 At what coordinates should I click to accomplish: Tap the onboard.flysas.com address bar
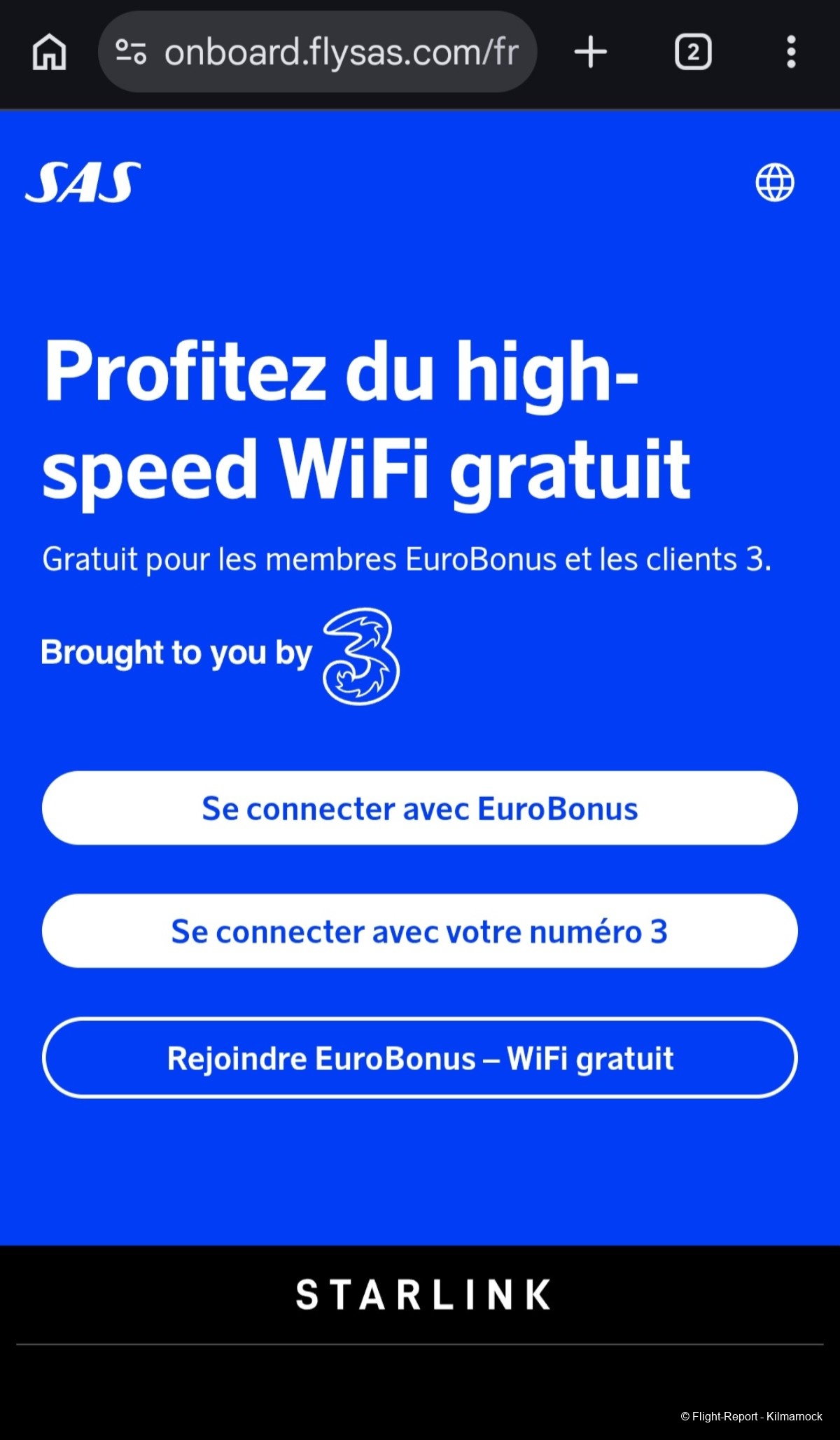click(x=341, y=53)
